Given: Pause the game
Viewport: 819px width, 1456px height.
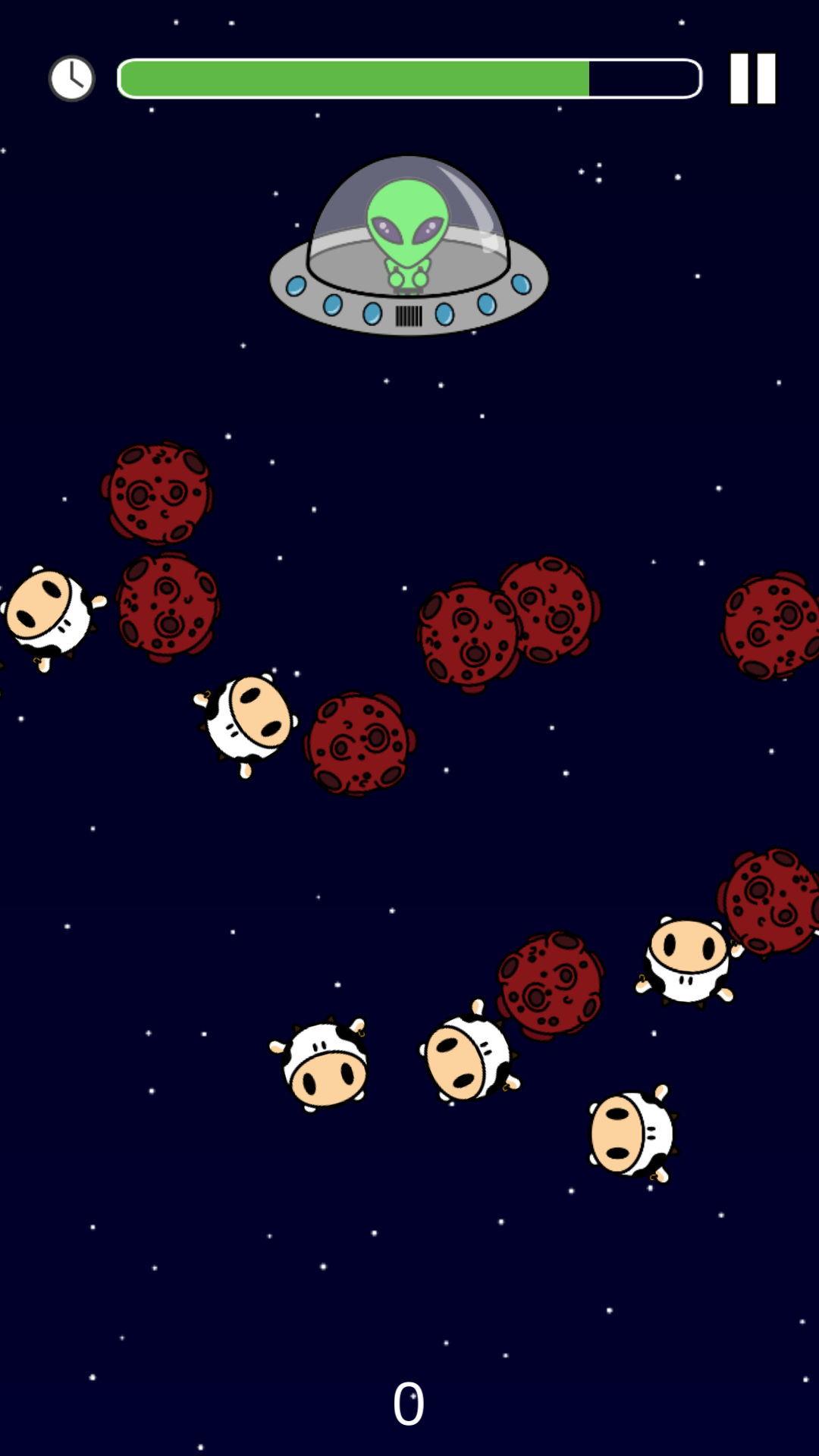Looking at the screenshot, I should pos(752,78).
